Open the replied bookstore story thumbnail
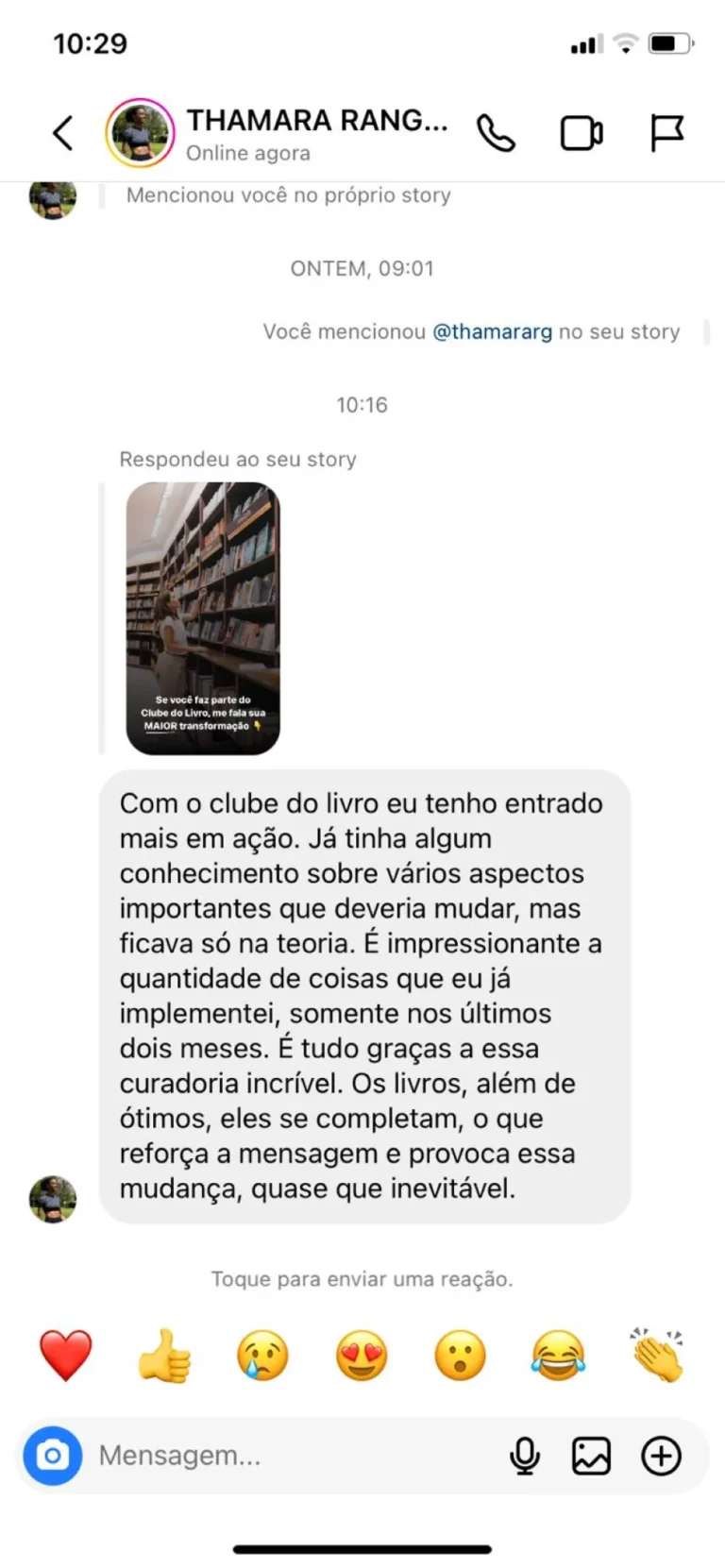725x1568 pixels. [x=203, y=618]
